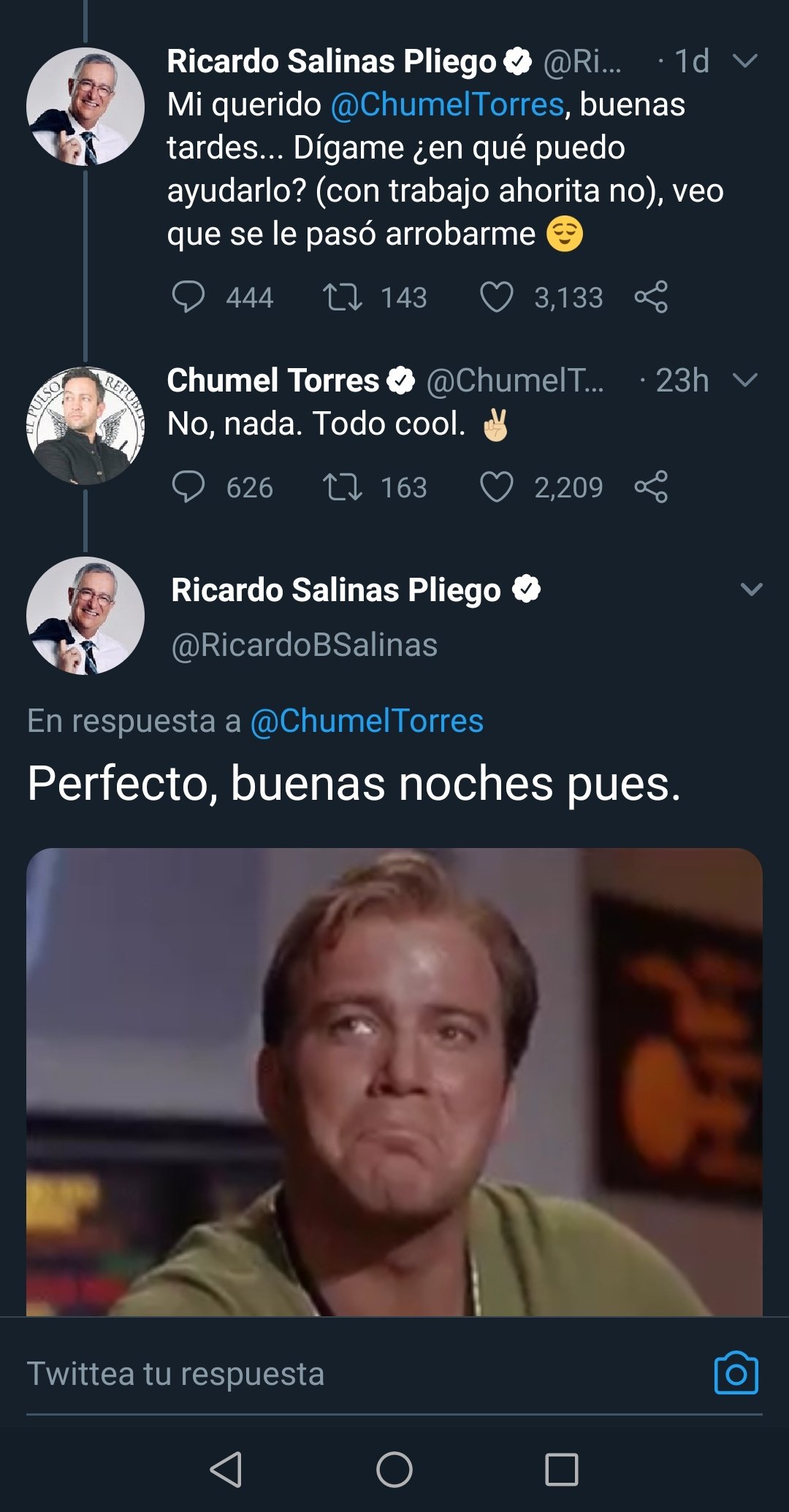The width and height of the screenshot is (789, 1512).
Task: Share Chumel's 'Todo cool' tweet
Action: coord(651,487)
